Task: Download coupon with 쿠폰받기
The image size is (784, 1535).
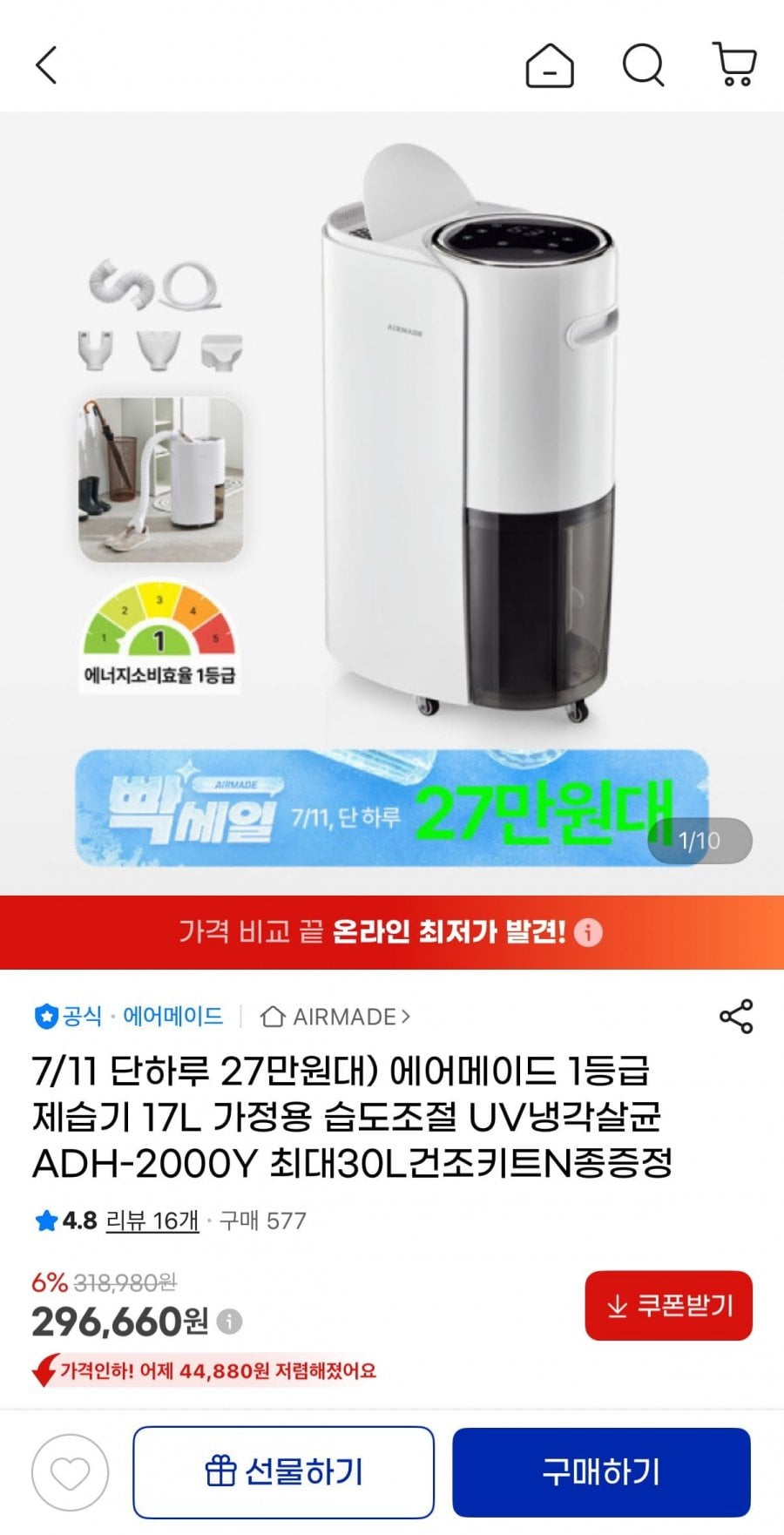Action: (668, 1305)
